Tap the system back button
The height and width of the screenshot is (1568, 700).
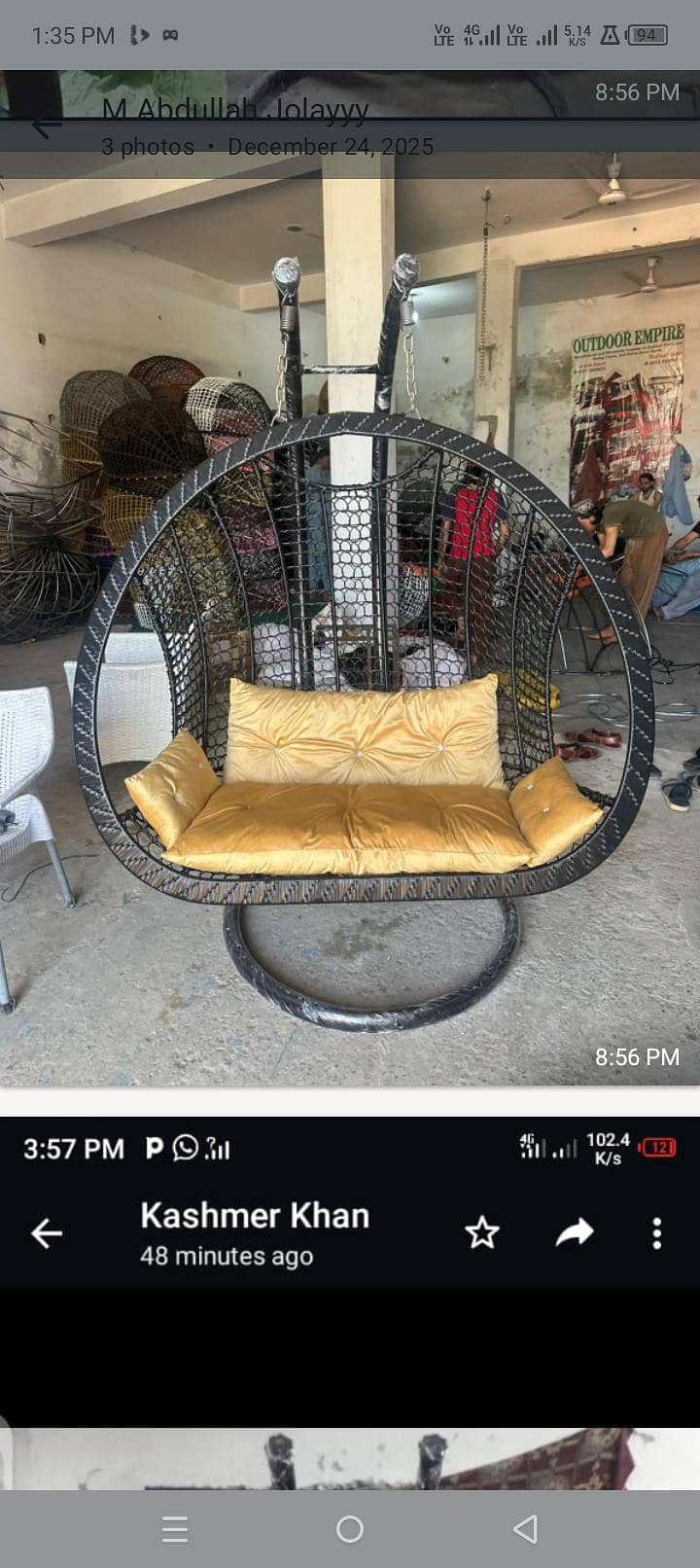[x=525, y=1529]
